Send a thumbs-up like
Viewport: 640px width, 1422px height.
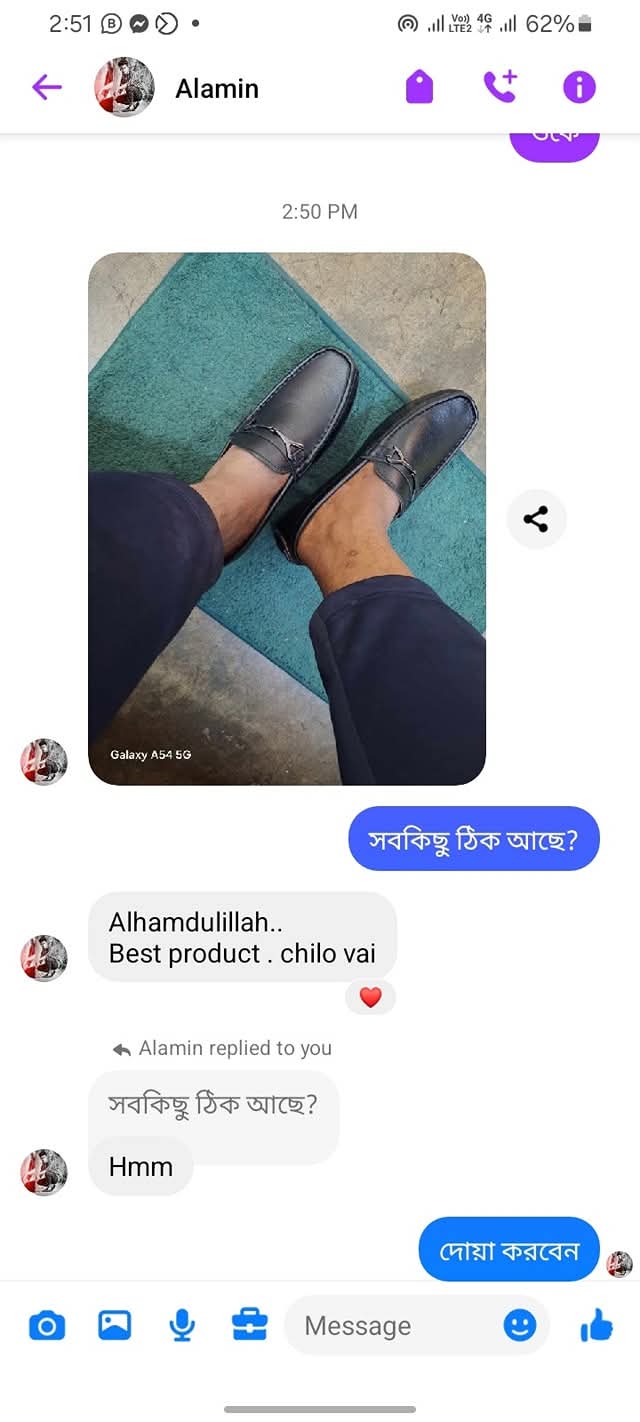[597, 1326]
